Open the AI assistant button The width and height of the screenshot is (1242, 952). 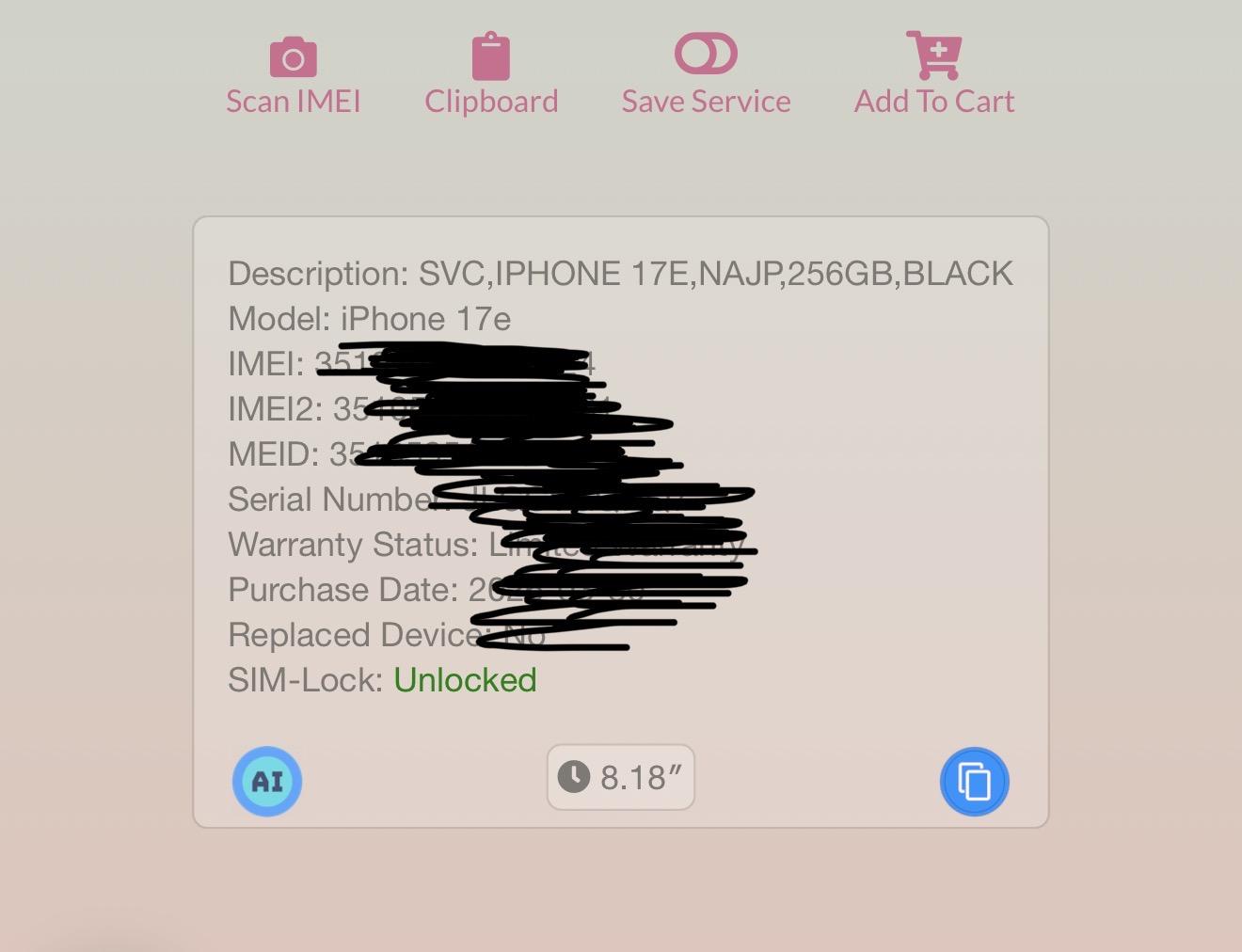point(267,781)
